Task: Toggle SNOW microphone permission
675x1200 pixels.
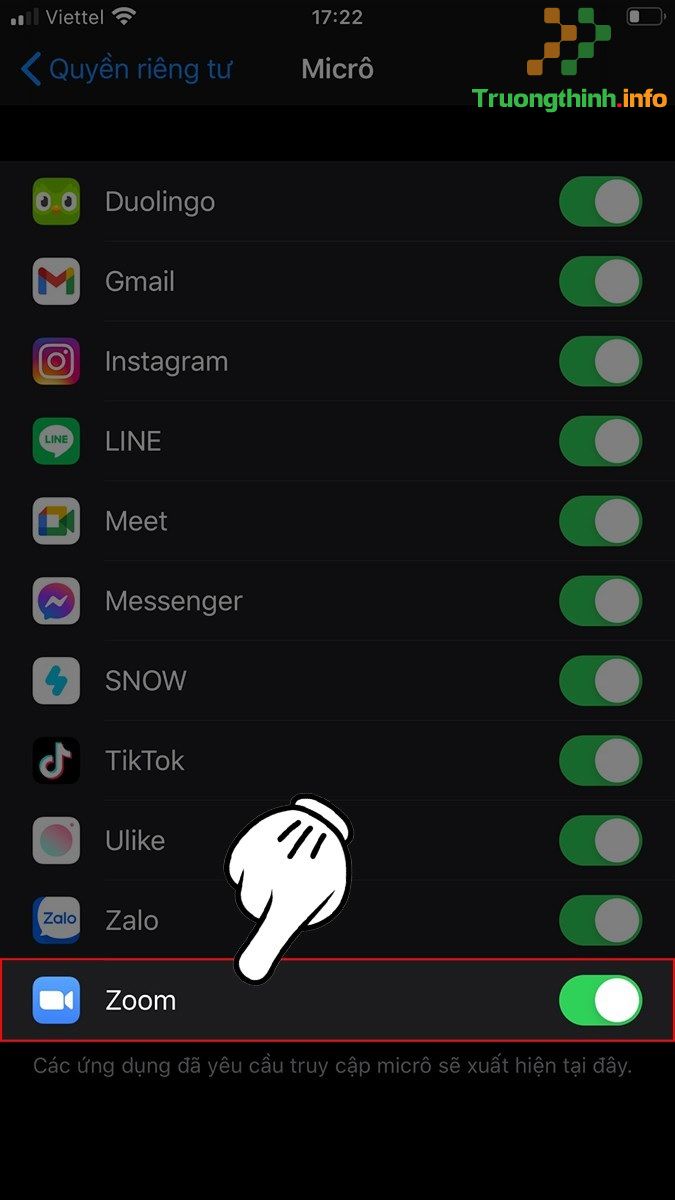Action: pos(600,681)
